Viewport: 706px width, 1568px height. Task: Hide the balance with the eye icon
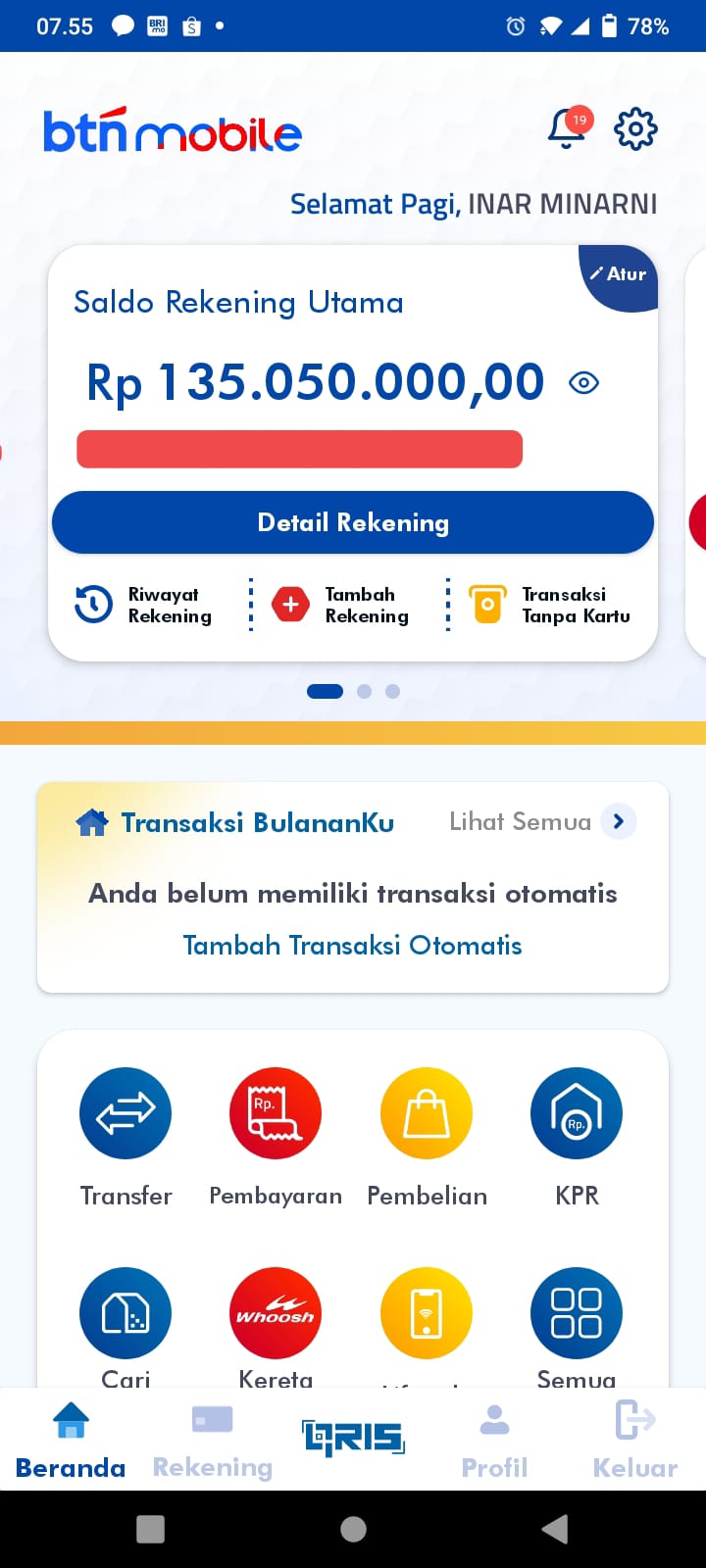583,382
